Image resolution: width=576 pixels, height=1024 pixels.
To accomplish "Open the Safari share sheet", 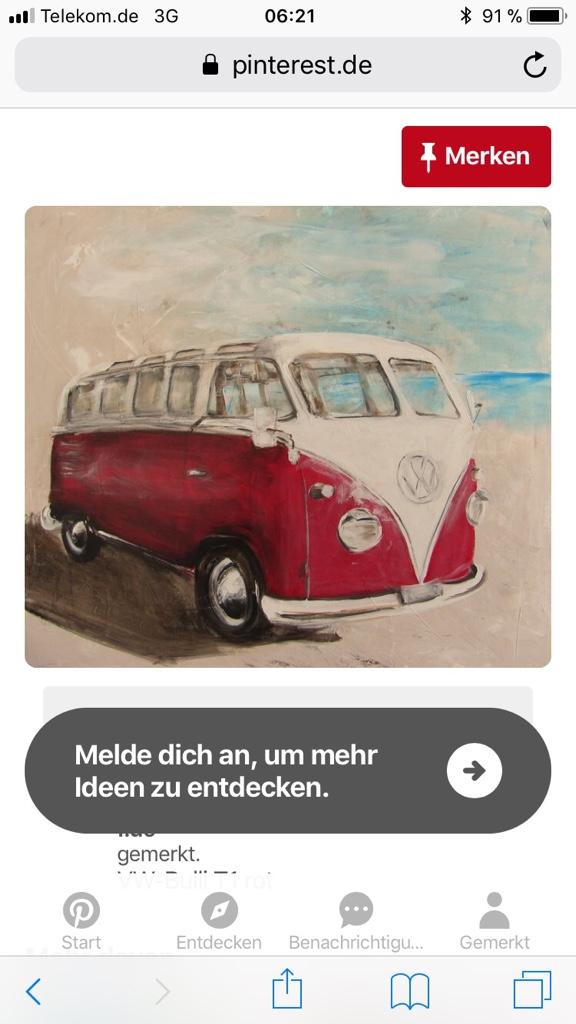I will point(287,989).
